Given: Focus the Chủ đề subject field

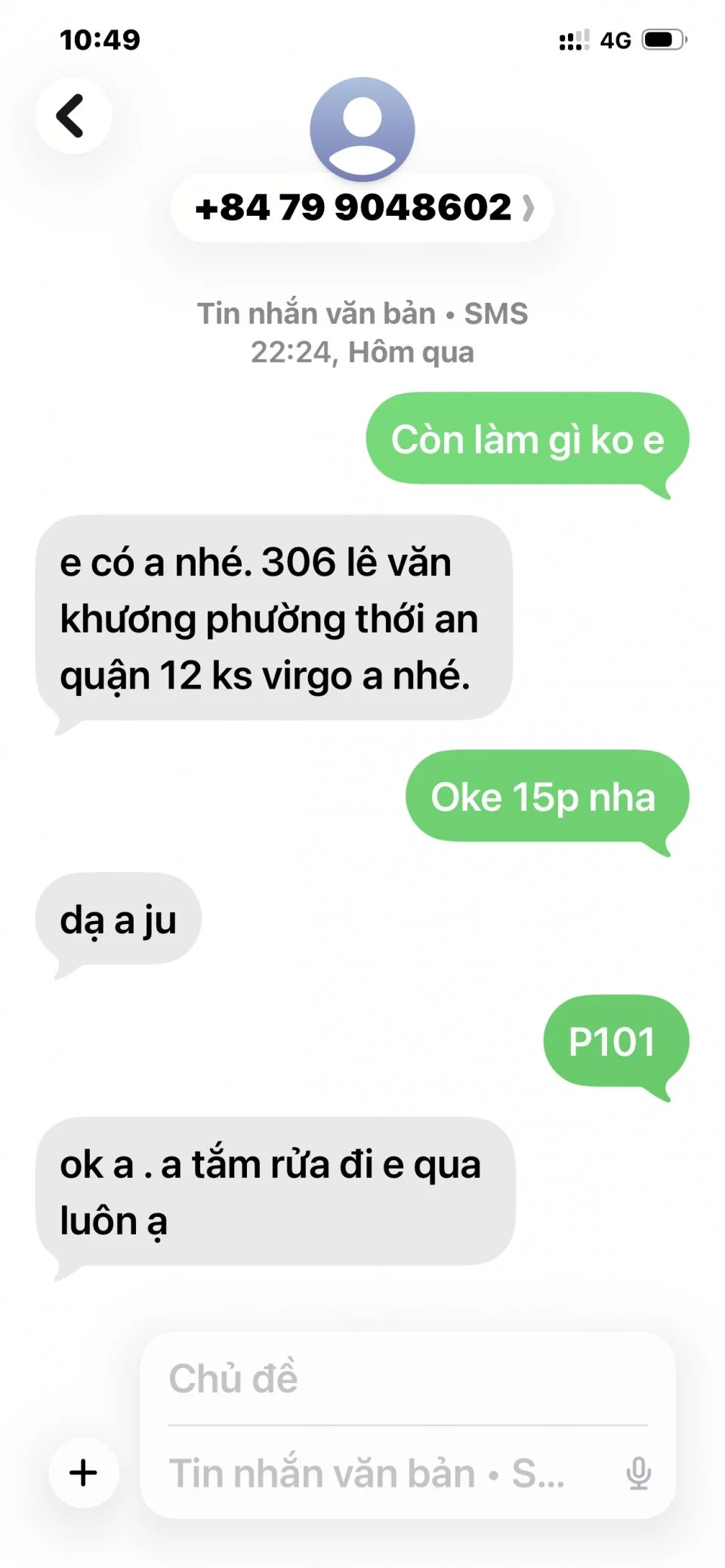Looking at the screenshot, I should pyautogui.click(x=408, y=1379).
